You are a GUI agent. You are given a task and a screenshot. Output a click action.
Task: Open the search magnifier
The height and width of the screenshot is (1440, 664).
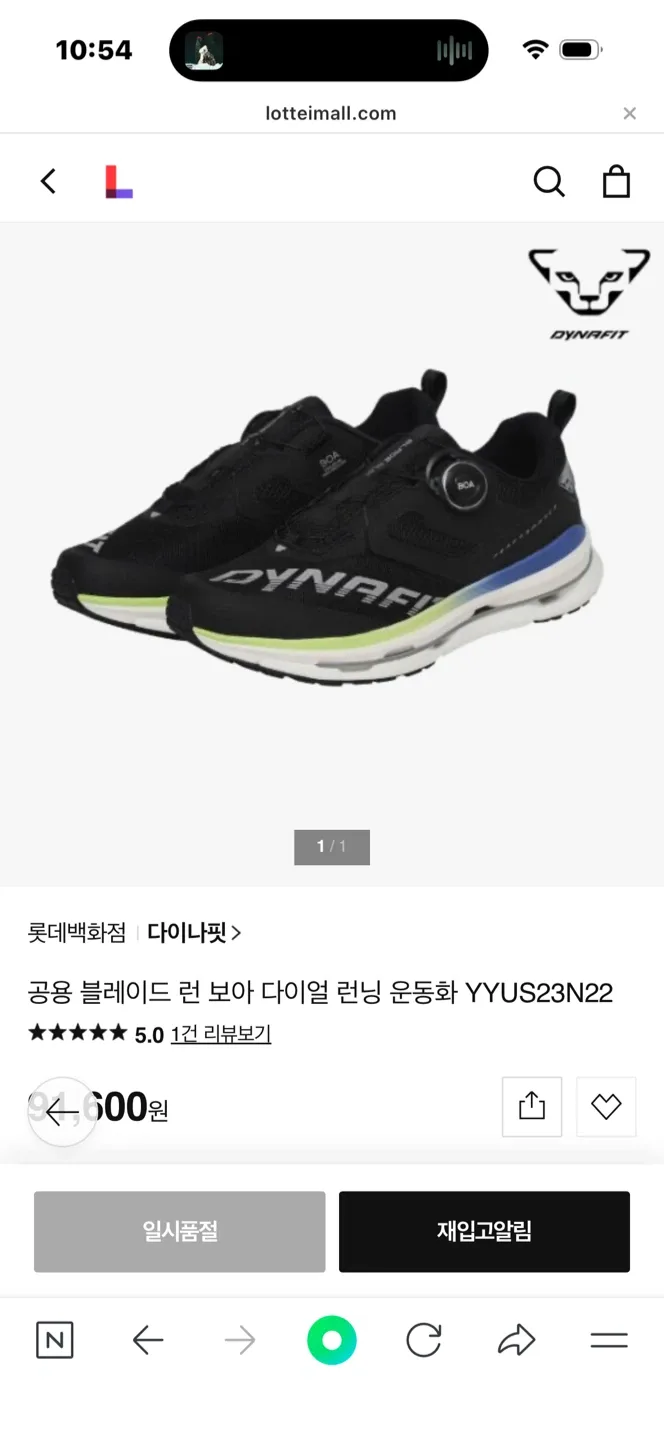point(548,182)
